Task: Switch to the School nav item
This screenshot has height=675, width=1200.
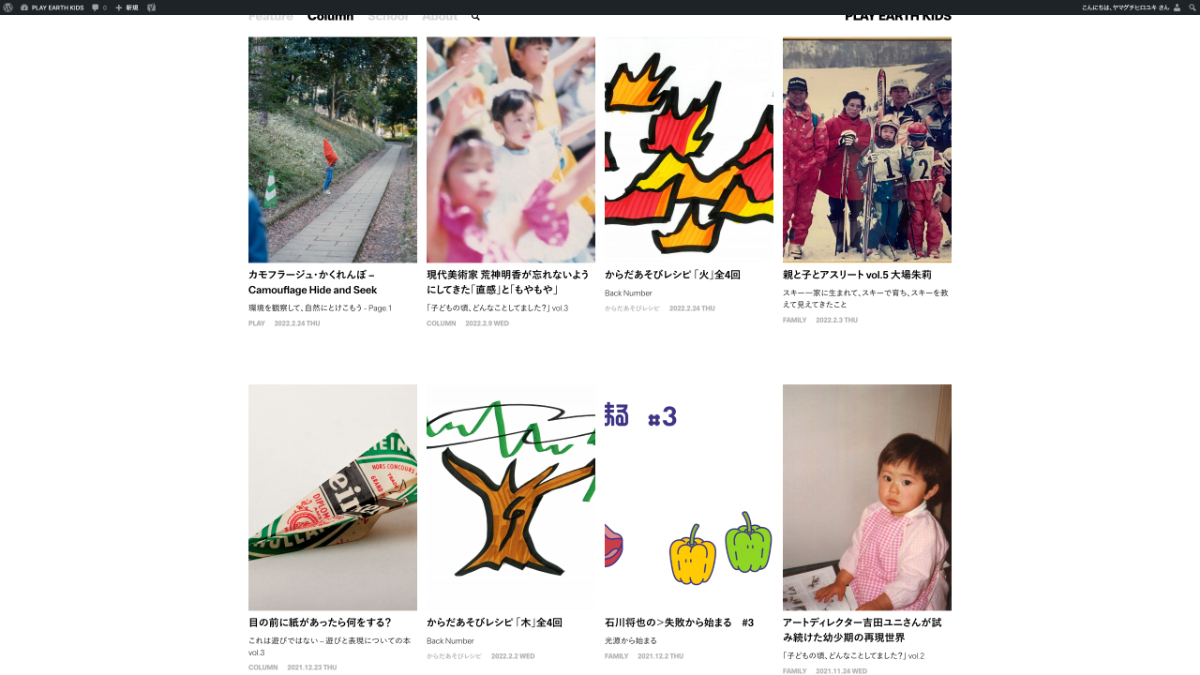Action: (388, 17)
